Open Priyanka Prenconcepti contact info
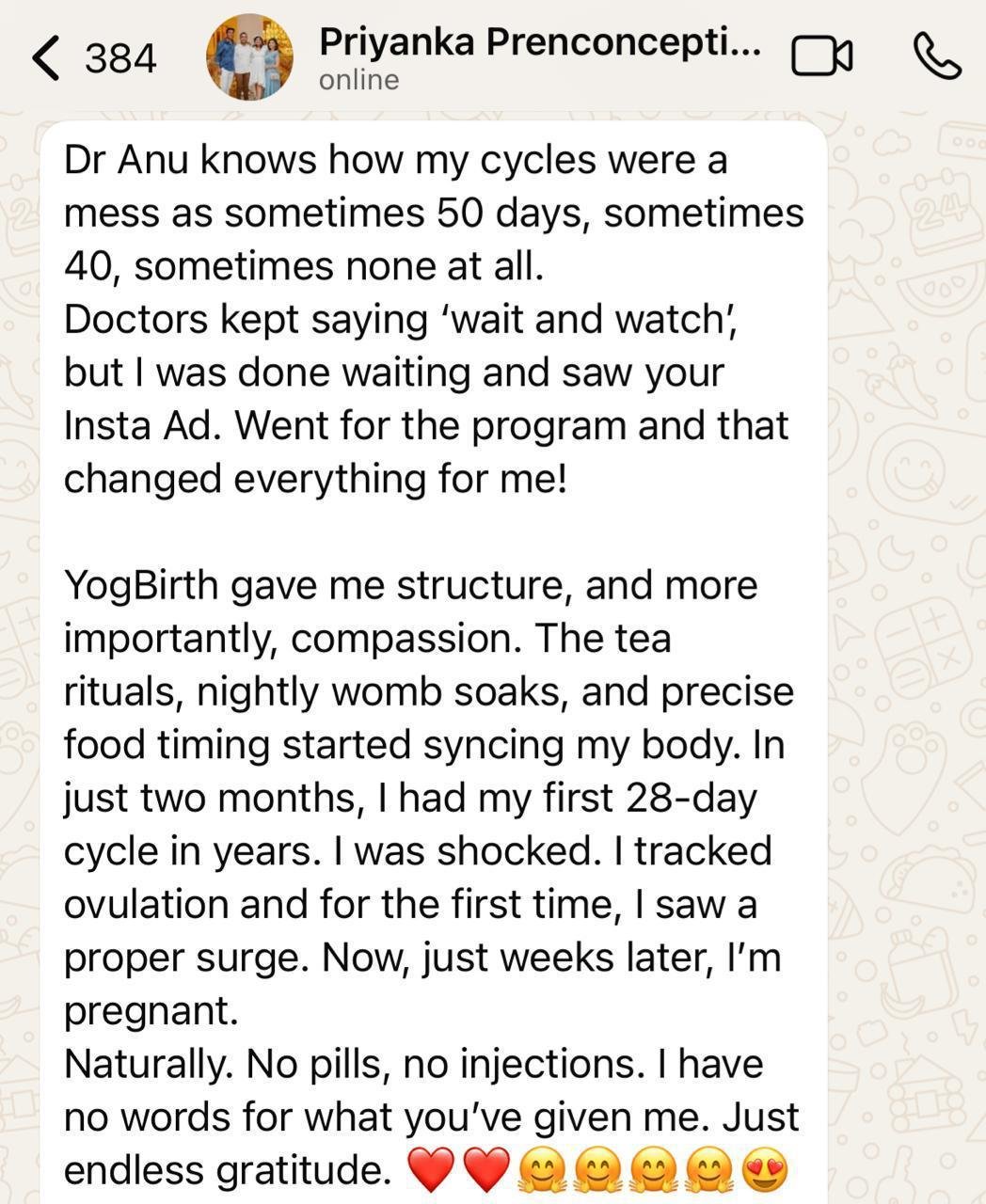986x1204 pixels. 540,57
